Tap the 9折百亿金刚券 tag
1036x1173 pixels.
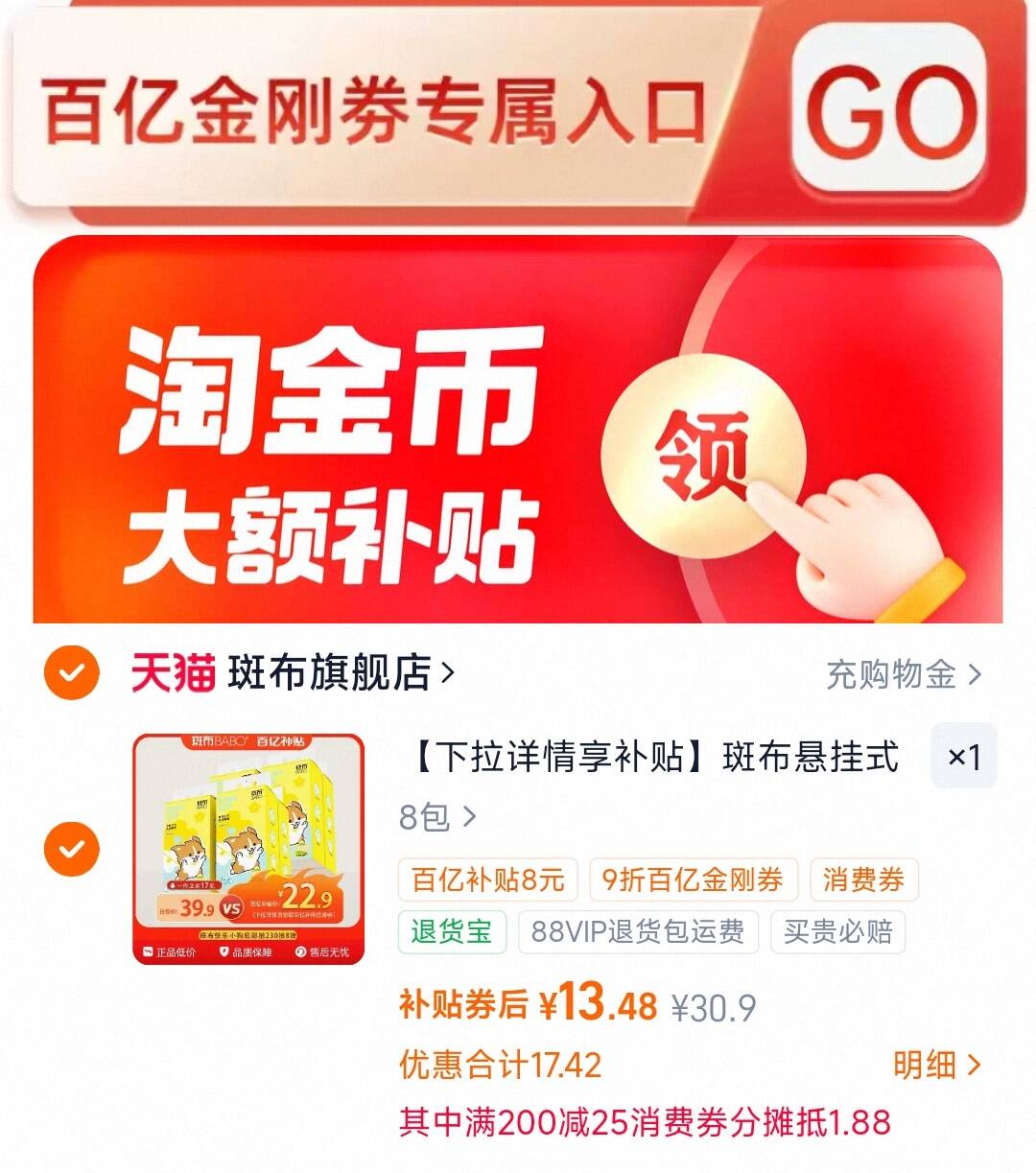tap(693, 880)
